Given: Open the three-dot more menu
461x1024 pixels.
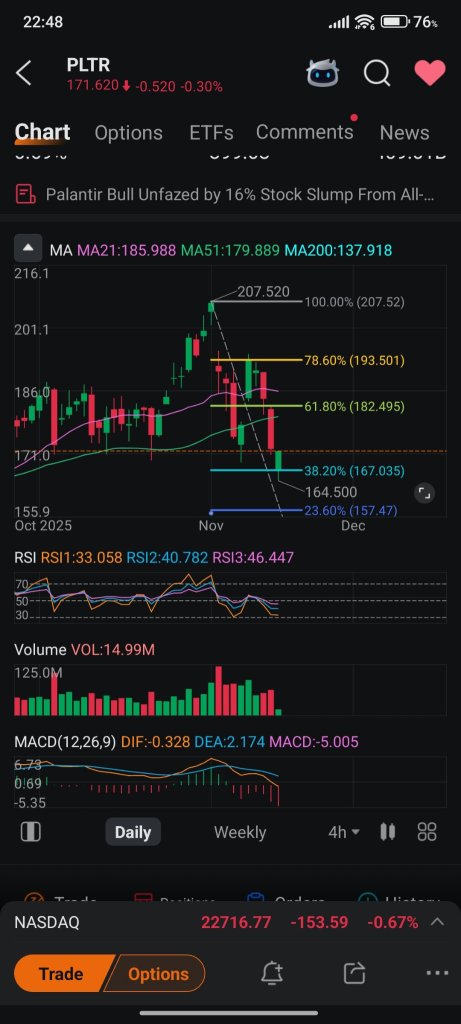Looking at the screenshot, I should coord(436,973).
